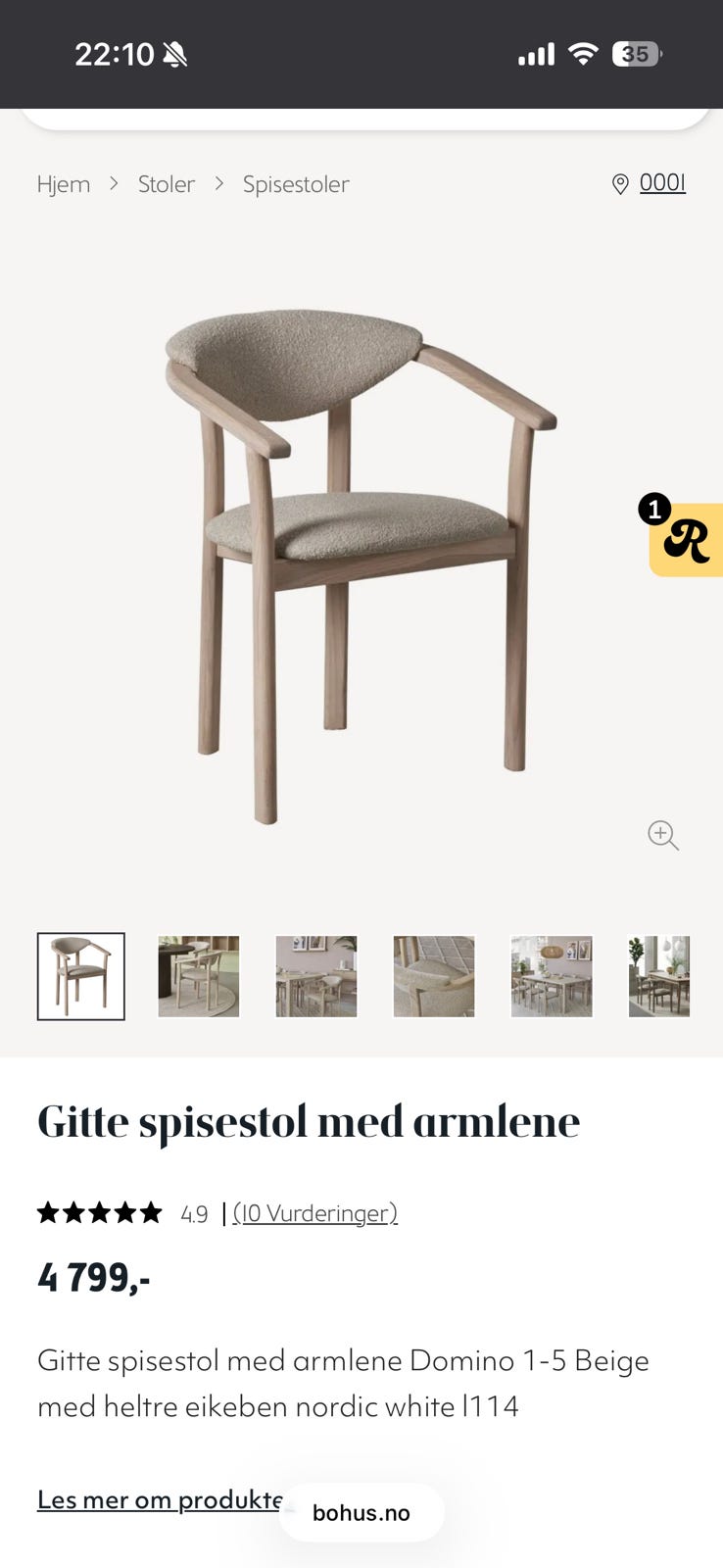Navigate to Stoler via the breadcrumb

(166, 183)
